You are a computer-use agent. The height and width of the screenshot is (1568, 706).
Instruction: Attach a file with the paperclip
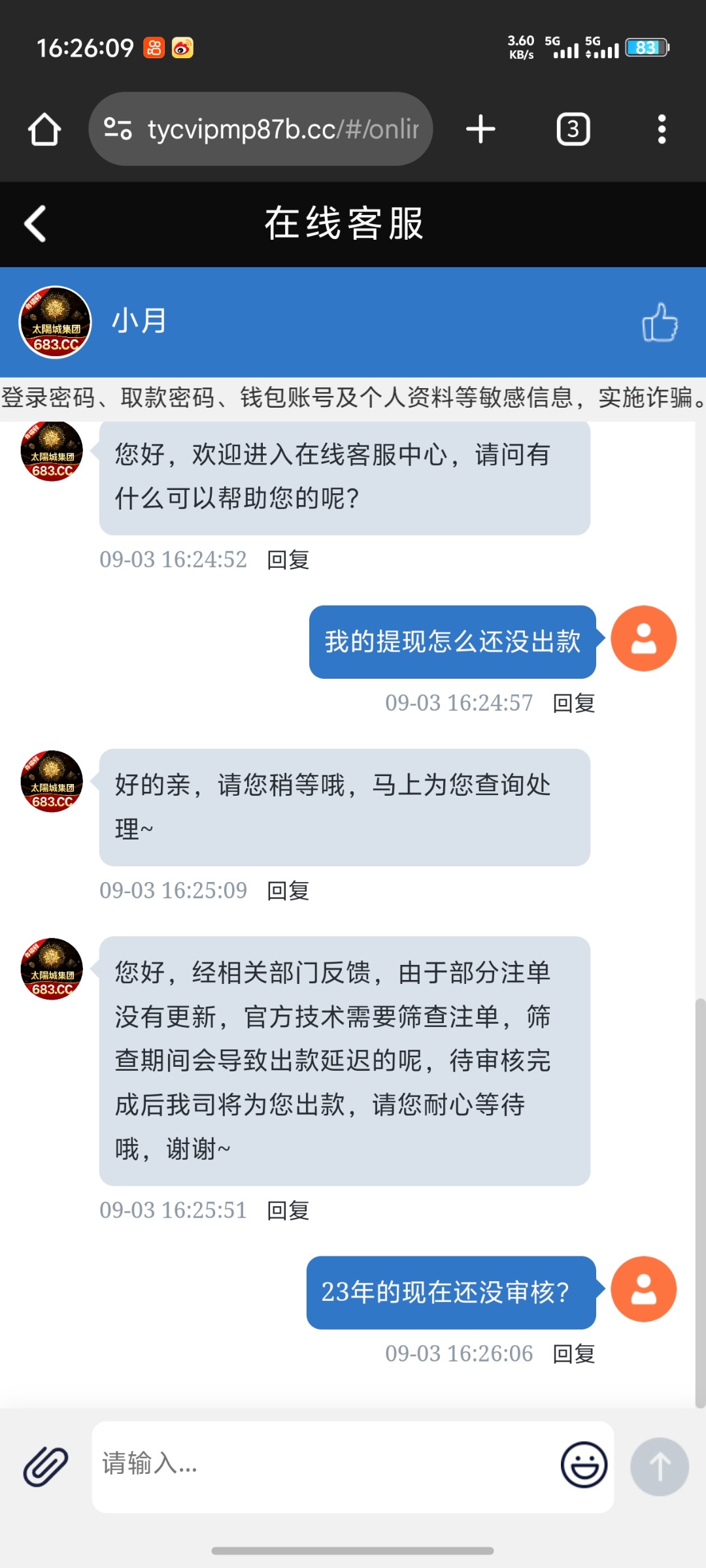click(x=46, y=1466)
